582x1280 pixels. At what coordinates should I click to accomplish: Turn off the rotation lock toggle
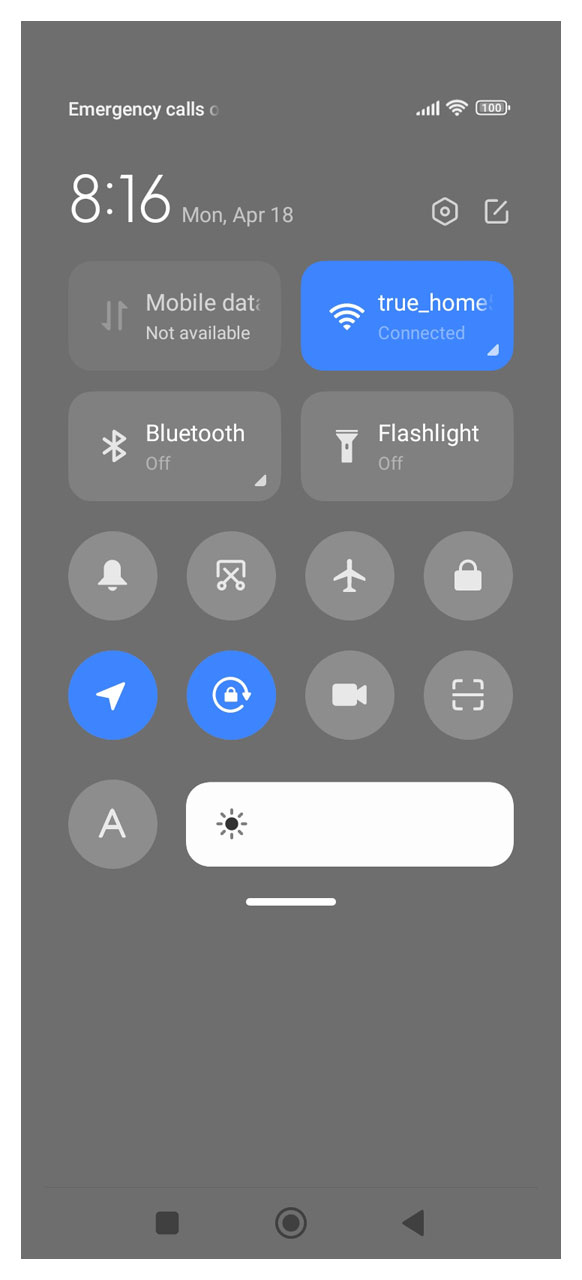(x=231, y=695)
